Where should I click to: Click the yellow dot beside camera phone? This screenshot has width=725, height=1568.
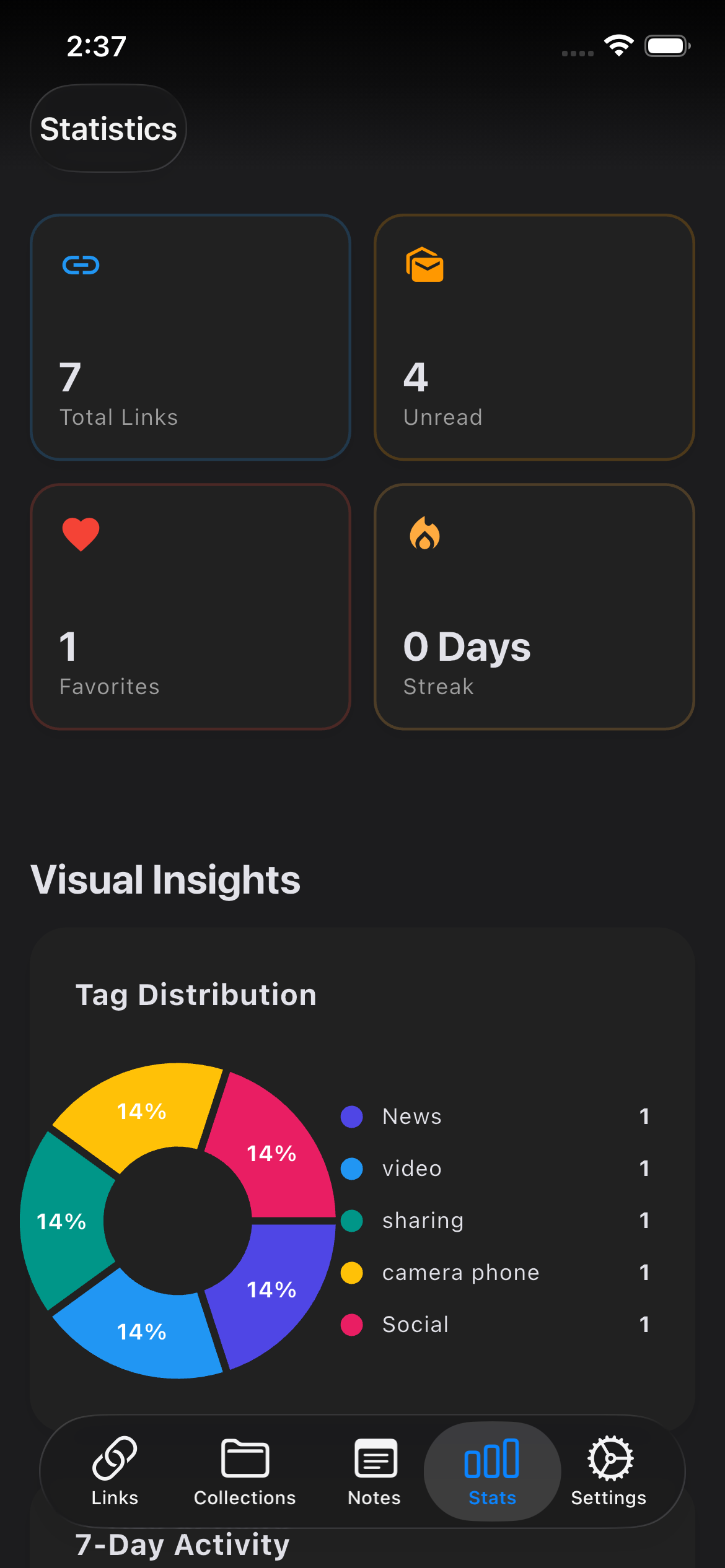[351, 1273]
